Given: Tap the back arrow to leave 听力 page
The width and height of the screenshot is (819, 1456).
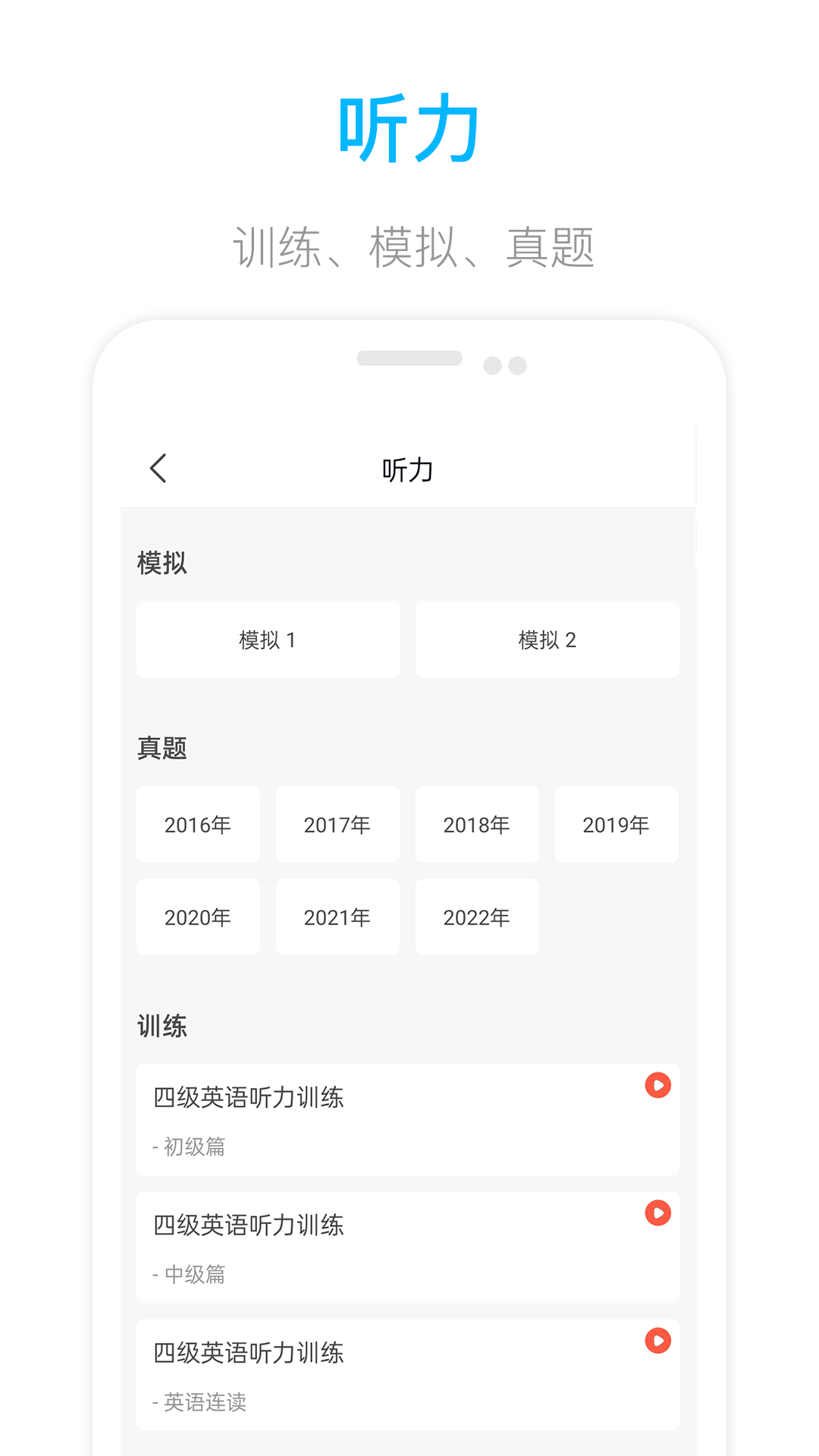Looking at the screenshot, I should coord(158,469).
